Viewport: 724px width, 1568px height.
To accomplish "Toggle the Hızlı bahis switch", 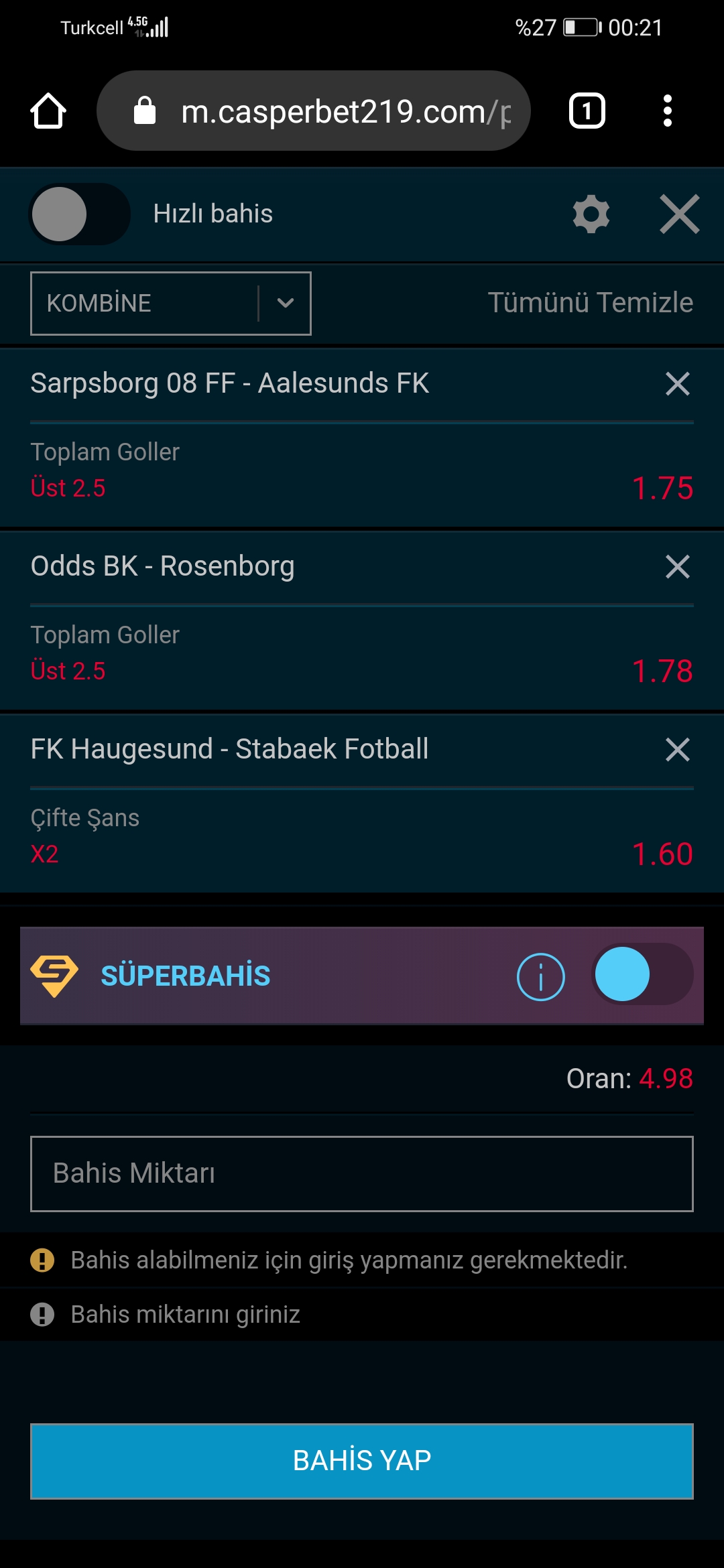I will point(80,214).
